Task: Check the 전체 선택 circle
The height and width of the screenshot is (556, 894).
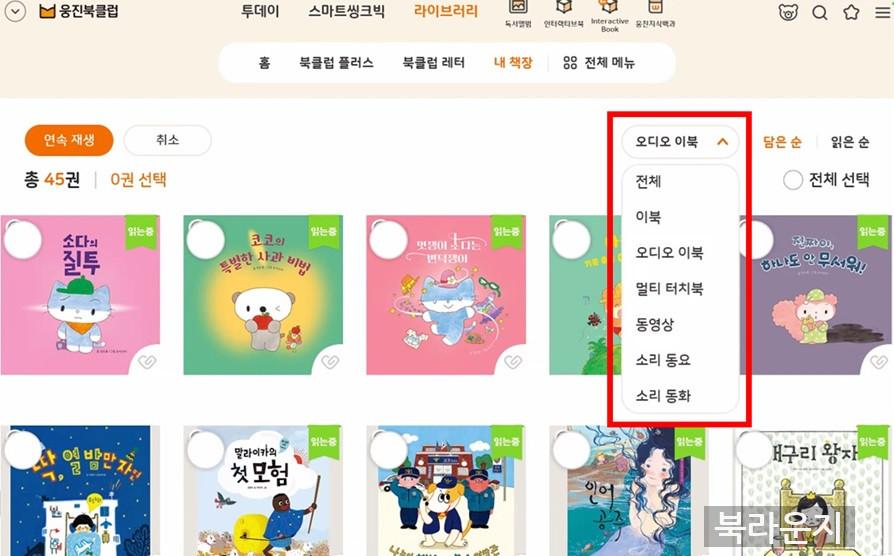Action: click(793, 180)
